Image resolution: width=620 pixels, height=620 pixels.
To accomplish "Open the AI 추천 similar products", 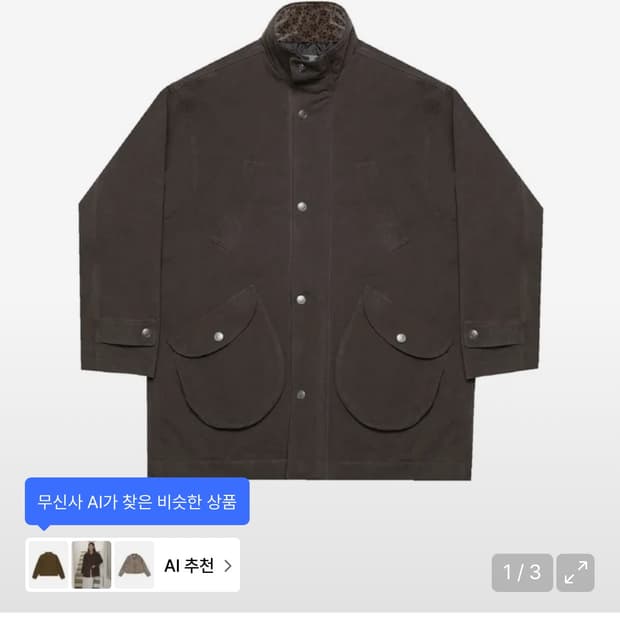I will (197, 566).
